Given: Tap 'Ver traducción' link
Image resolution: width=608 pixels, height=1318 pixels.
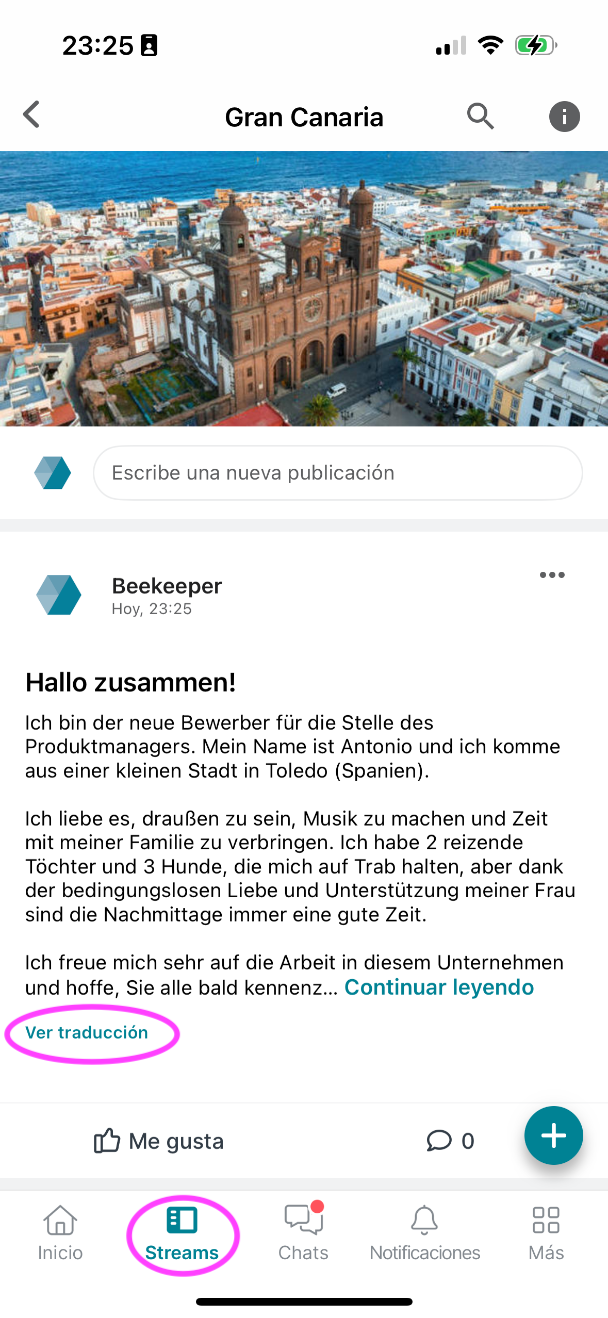Looking at the screenshot, I should (87, 1033).
